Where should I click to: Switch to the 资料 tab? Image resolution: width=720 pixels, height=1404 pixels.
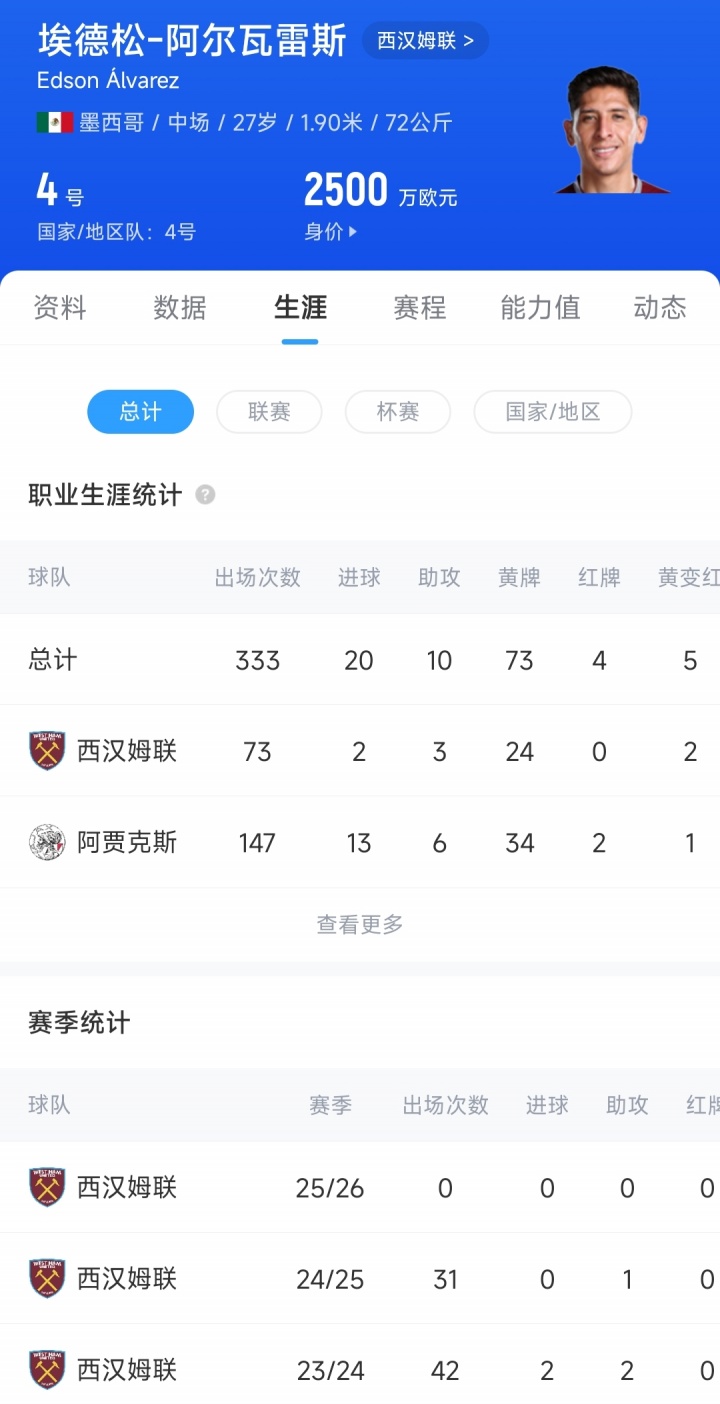pyautogui.click(x=60, y=308)
